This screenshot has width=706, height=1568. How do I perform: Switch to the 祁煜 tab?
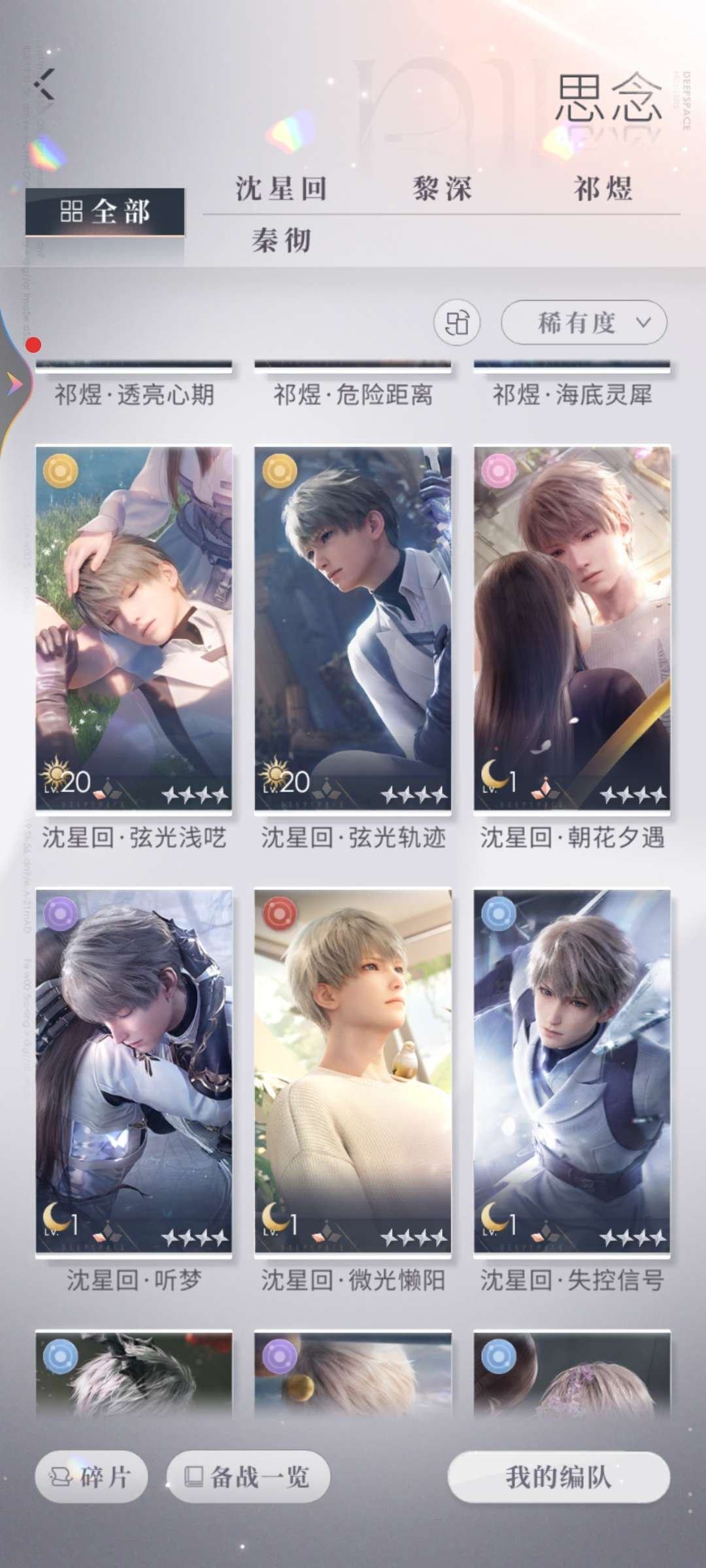(x=603, y=189)
